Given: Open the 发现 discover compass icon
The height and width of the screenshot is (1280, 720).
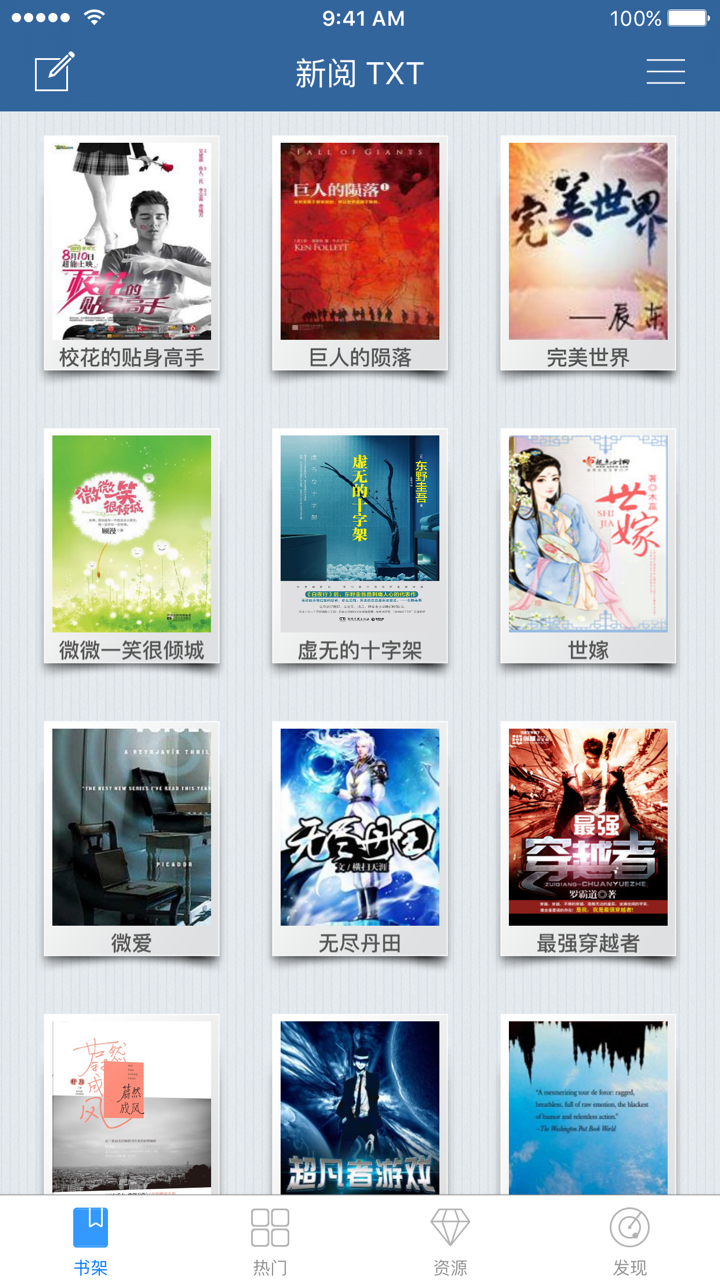Looking at the screenshot, I should 630,1224.
